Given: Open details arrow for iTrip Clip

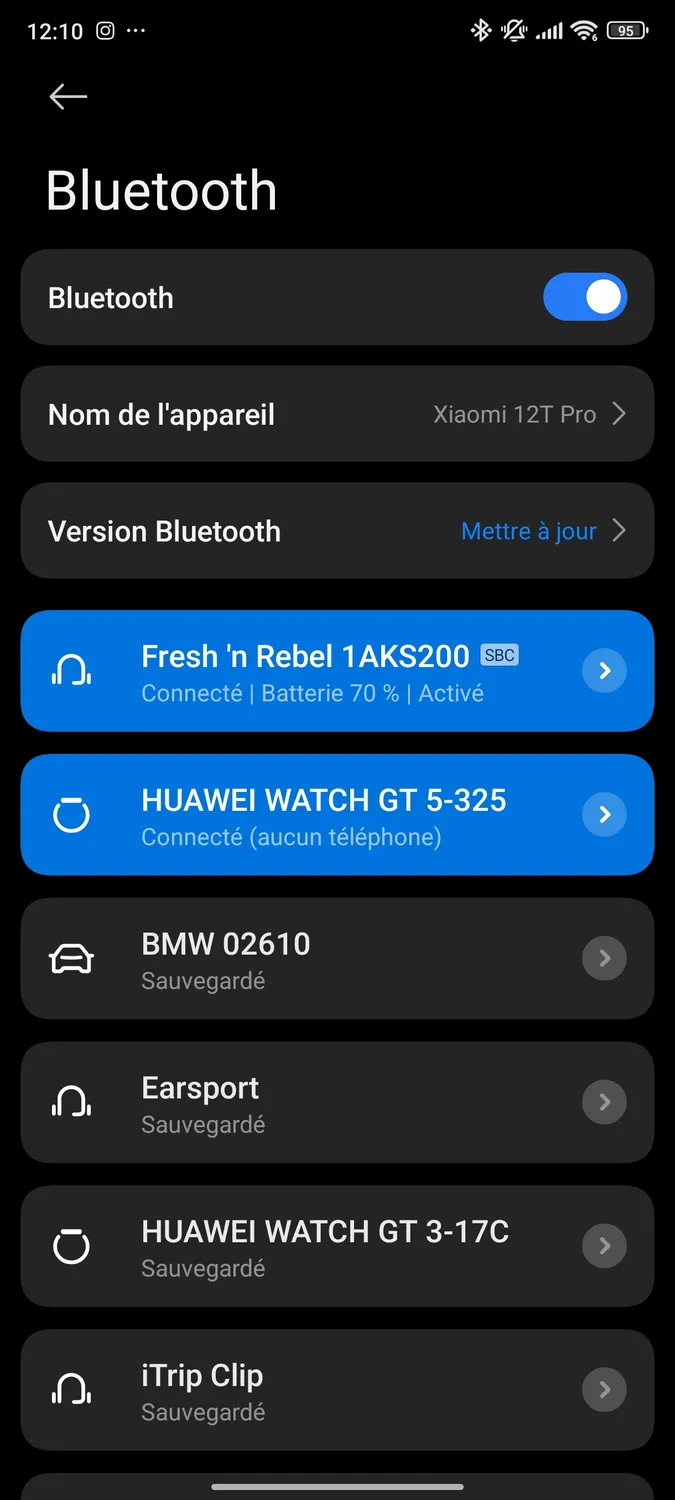Looking at the screenshot, I should point(604,1391).
